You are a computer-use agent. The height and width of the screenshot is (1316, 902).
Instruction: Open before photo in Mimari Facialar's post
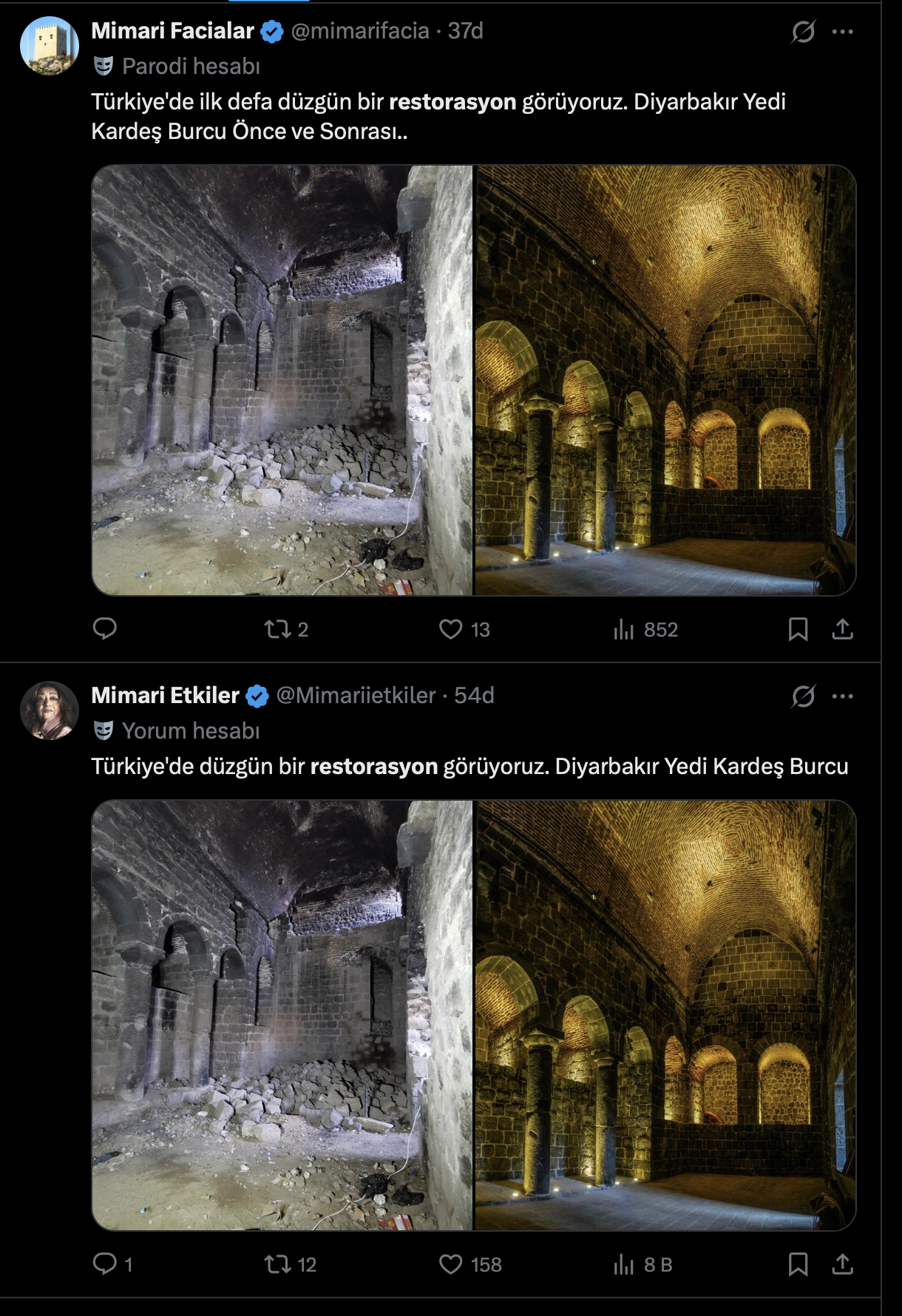[281, 380]
